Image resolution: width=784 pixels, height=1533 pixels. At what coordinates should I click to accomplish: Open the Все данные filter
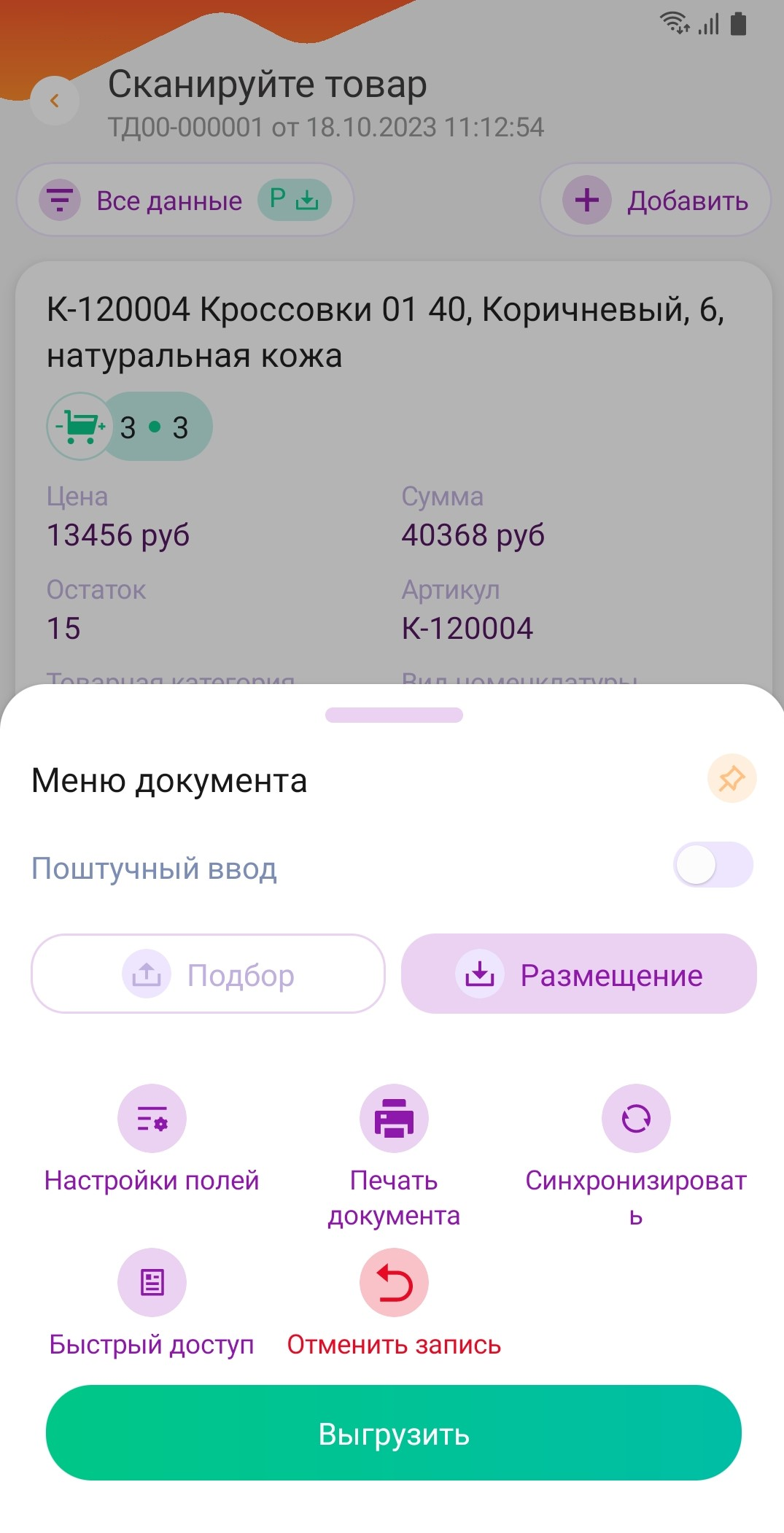(185, 200)
